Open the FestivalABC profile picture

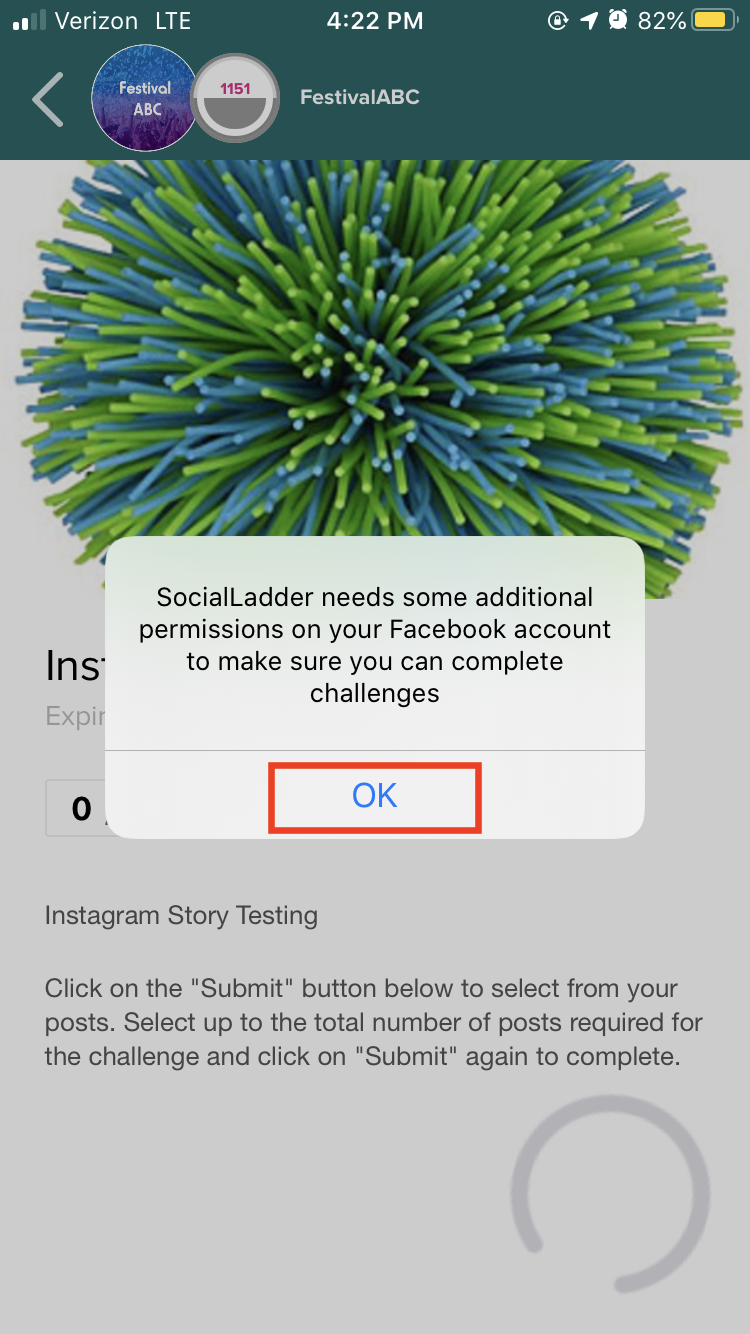click(x=144, y=98)
